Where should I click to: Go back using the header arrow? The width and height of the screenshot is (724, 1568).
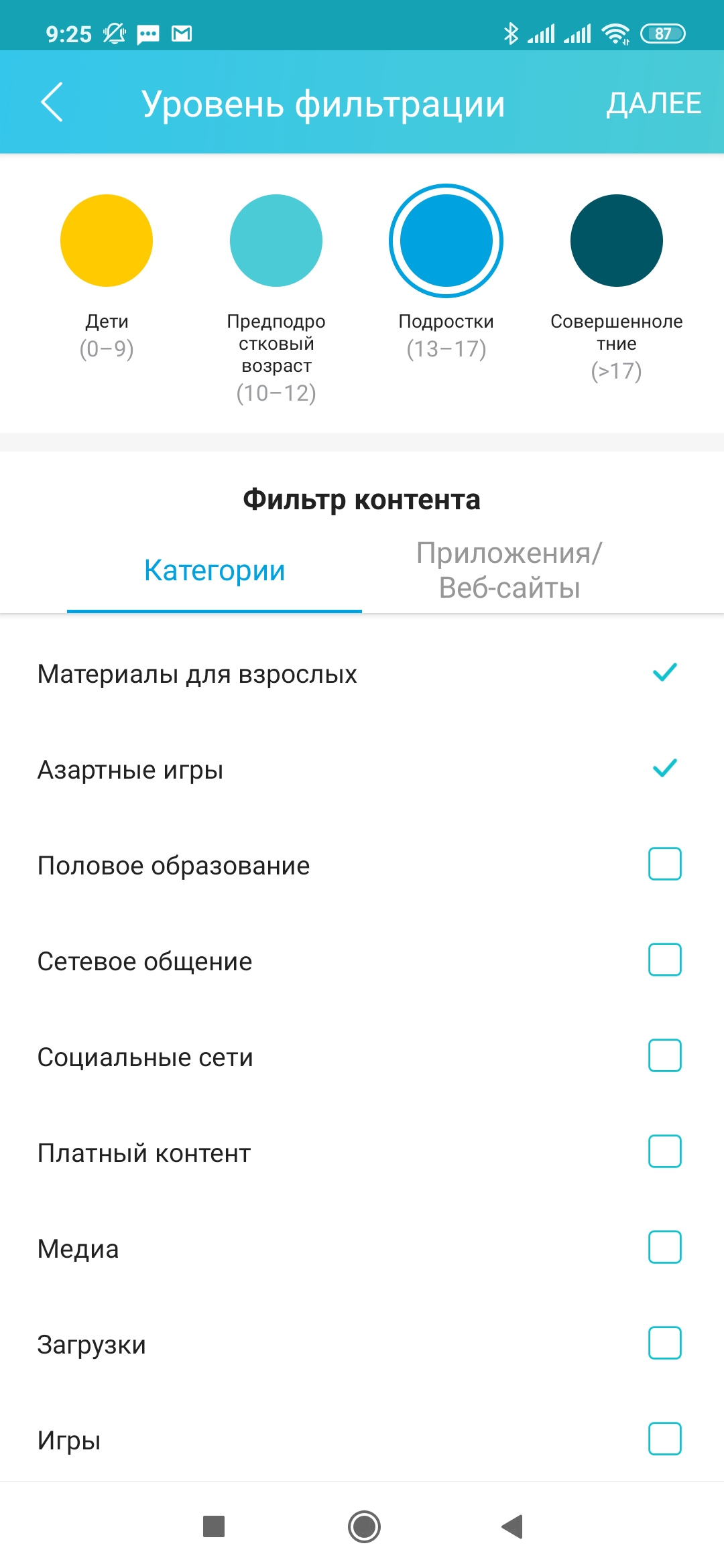tap(52, 103)
